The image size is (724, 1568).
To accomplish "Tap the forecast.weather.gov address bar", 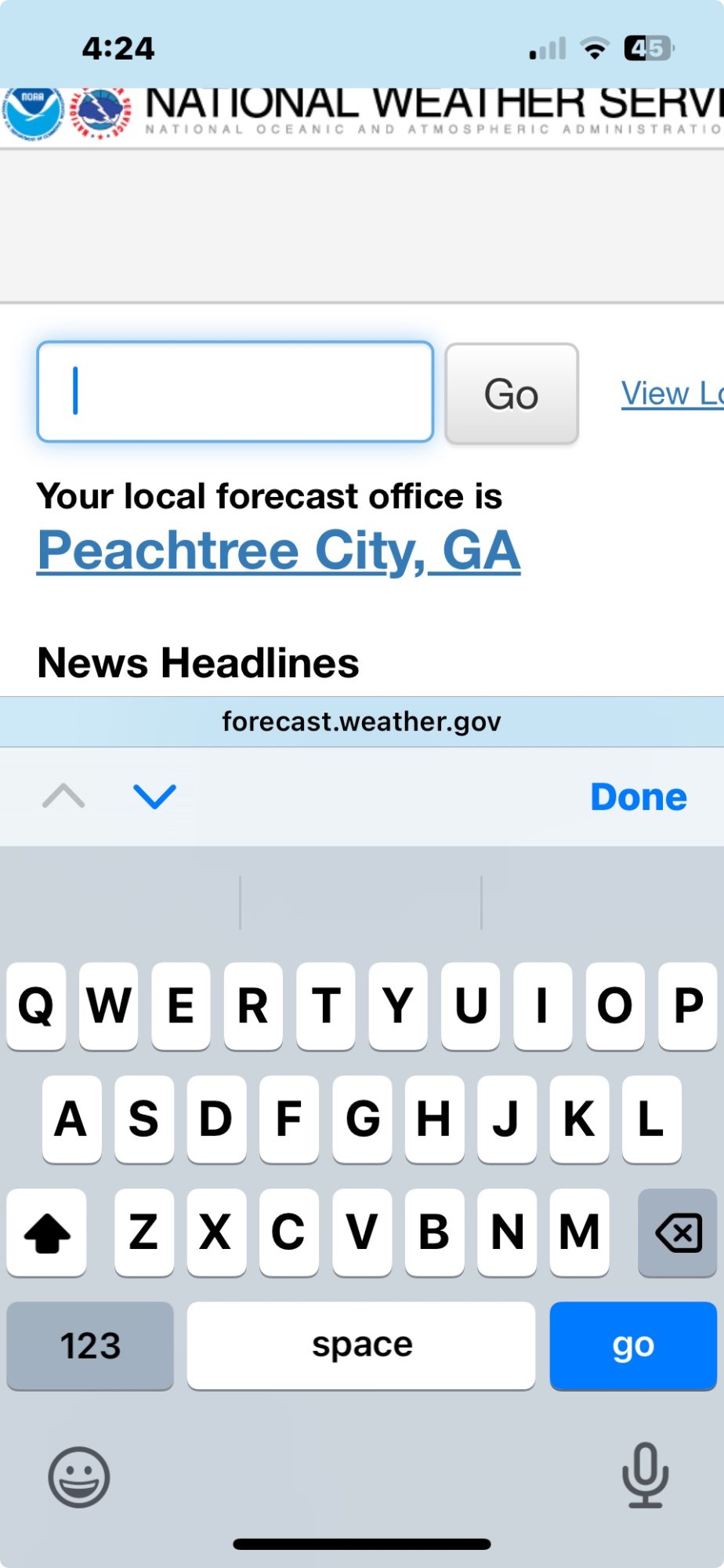I will pyautogui.click(x=361, y=721).
